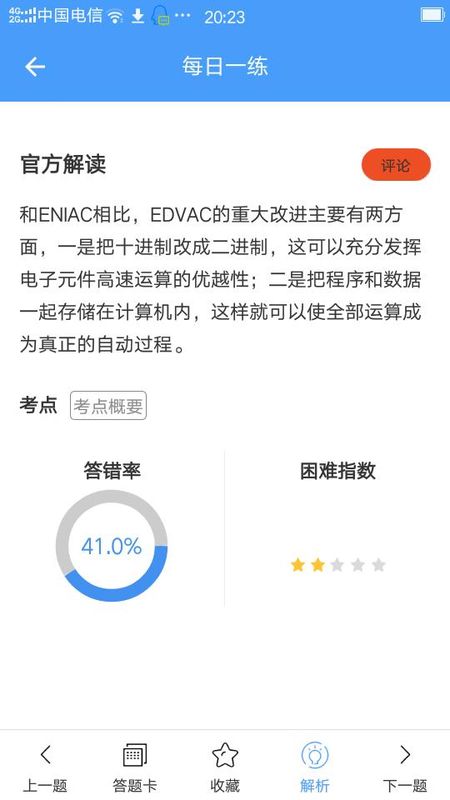Viewport: 450px width, 800px height.
Task: Bookmark this question with 收藏
Action: point(225,767)
